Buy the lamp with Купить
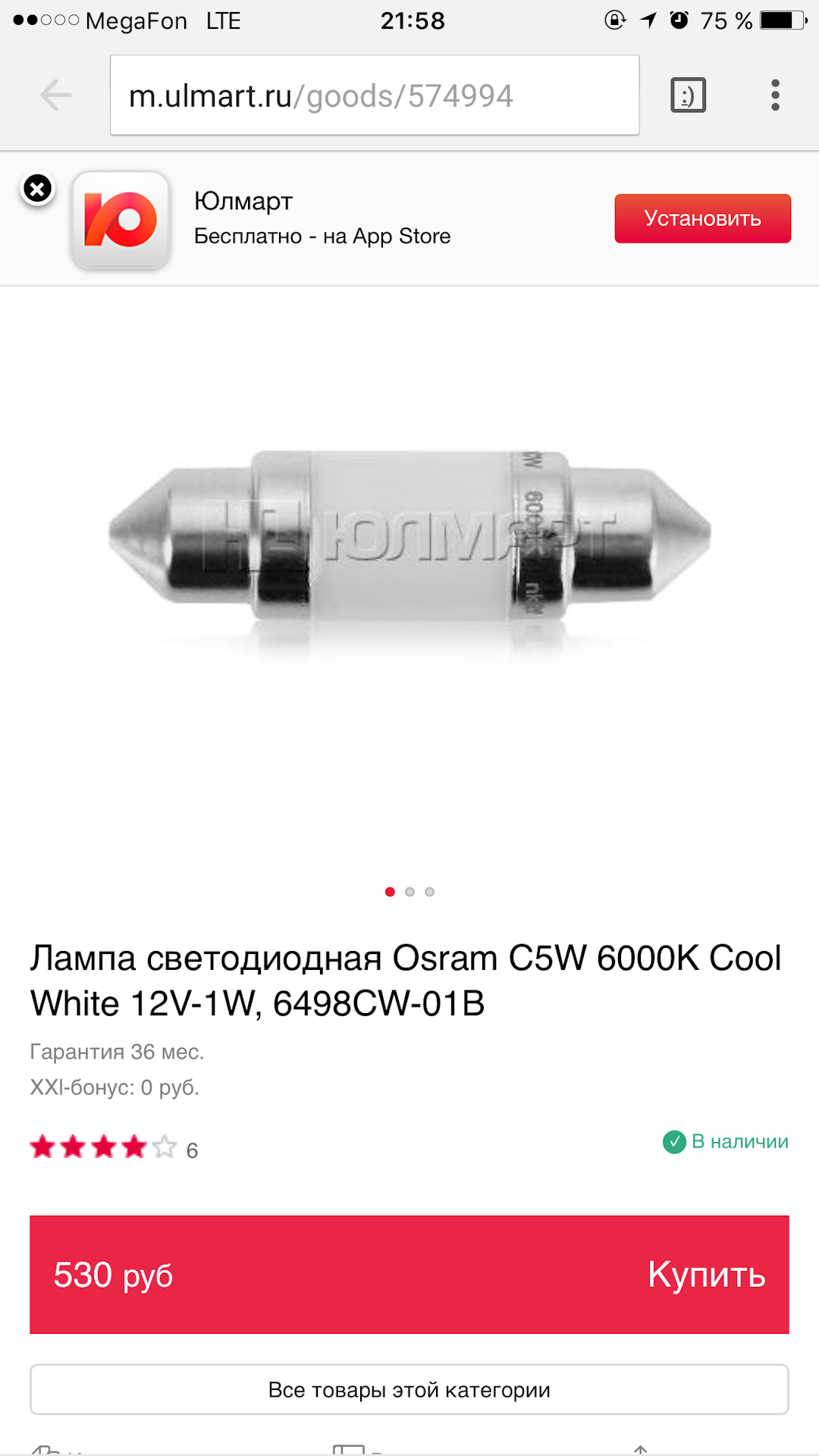This screenshot has height=1456, width=819. 706,1275
